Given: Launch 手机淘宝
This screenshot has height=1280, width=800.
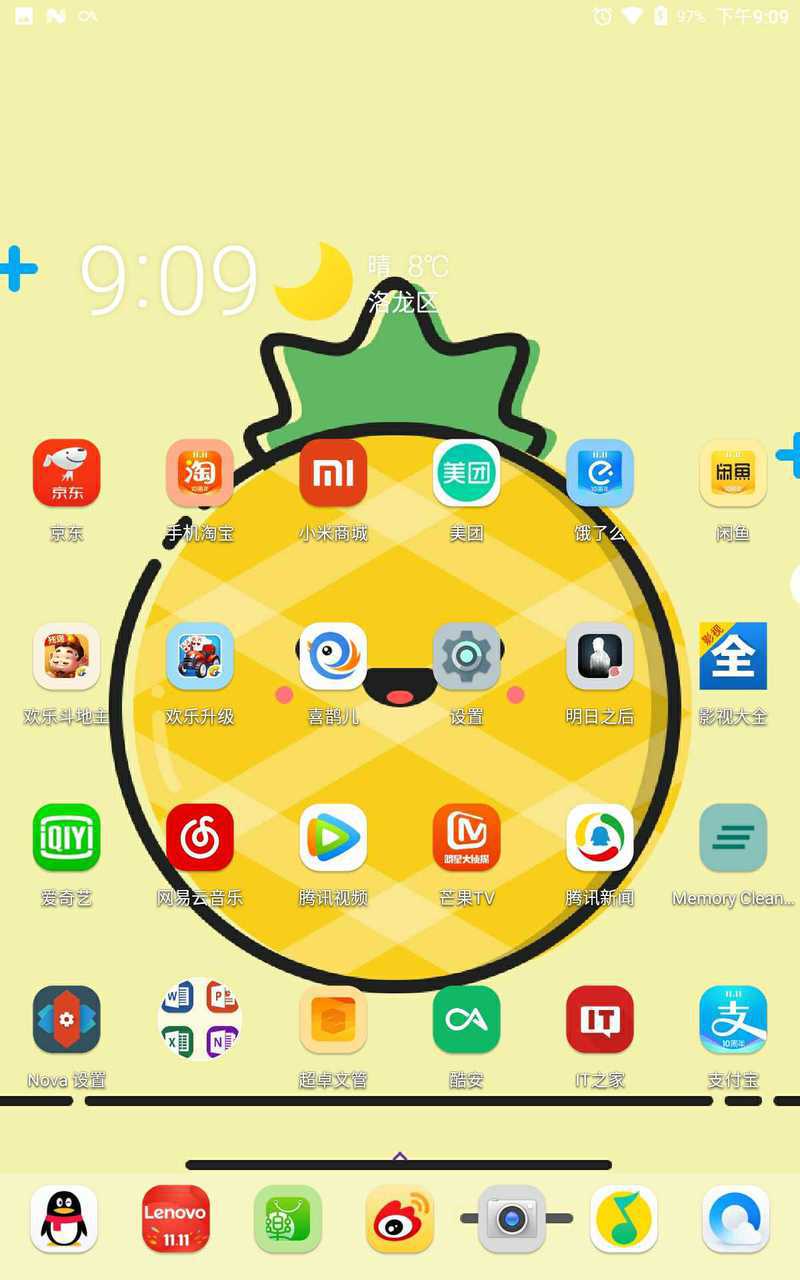Looking at the screenshot, I should point(200,473).
